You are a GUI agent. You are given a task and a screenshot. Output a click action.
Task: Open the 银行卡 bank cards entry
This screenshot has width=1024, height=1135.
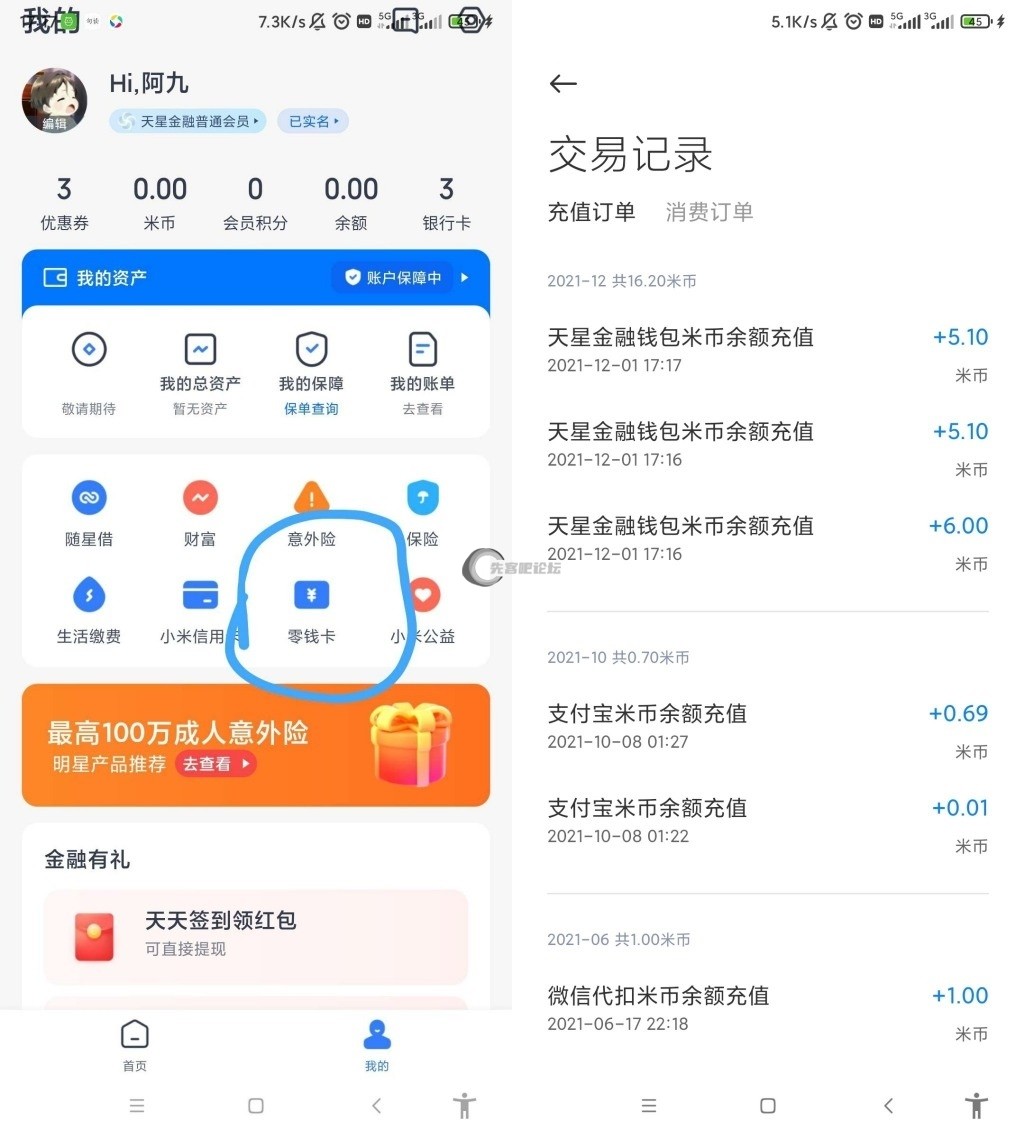(446, 203)
